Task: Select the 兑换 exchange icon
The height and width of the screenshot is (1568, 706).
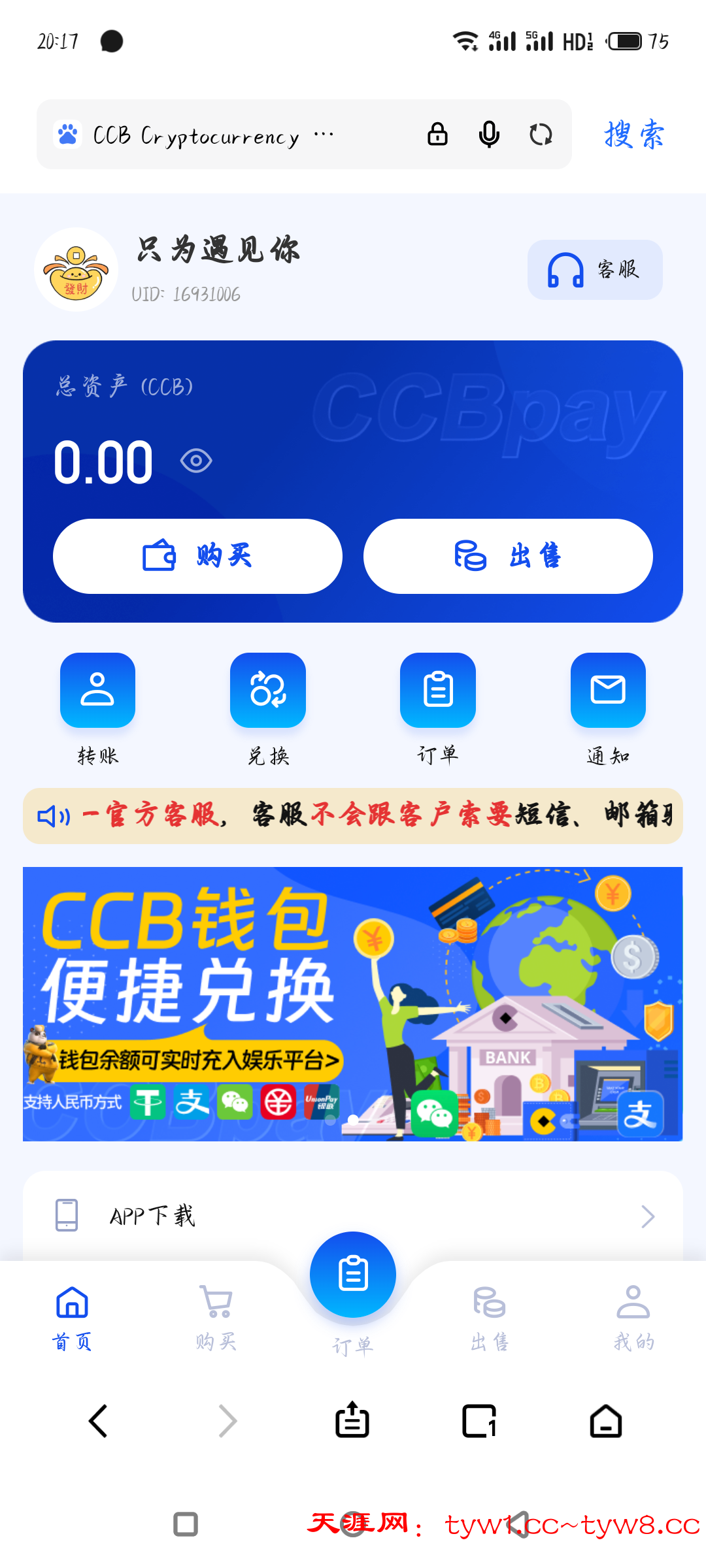Action: [x=267, y=691]
